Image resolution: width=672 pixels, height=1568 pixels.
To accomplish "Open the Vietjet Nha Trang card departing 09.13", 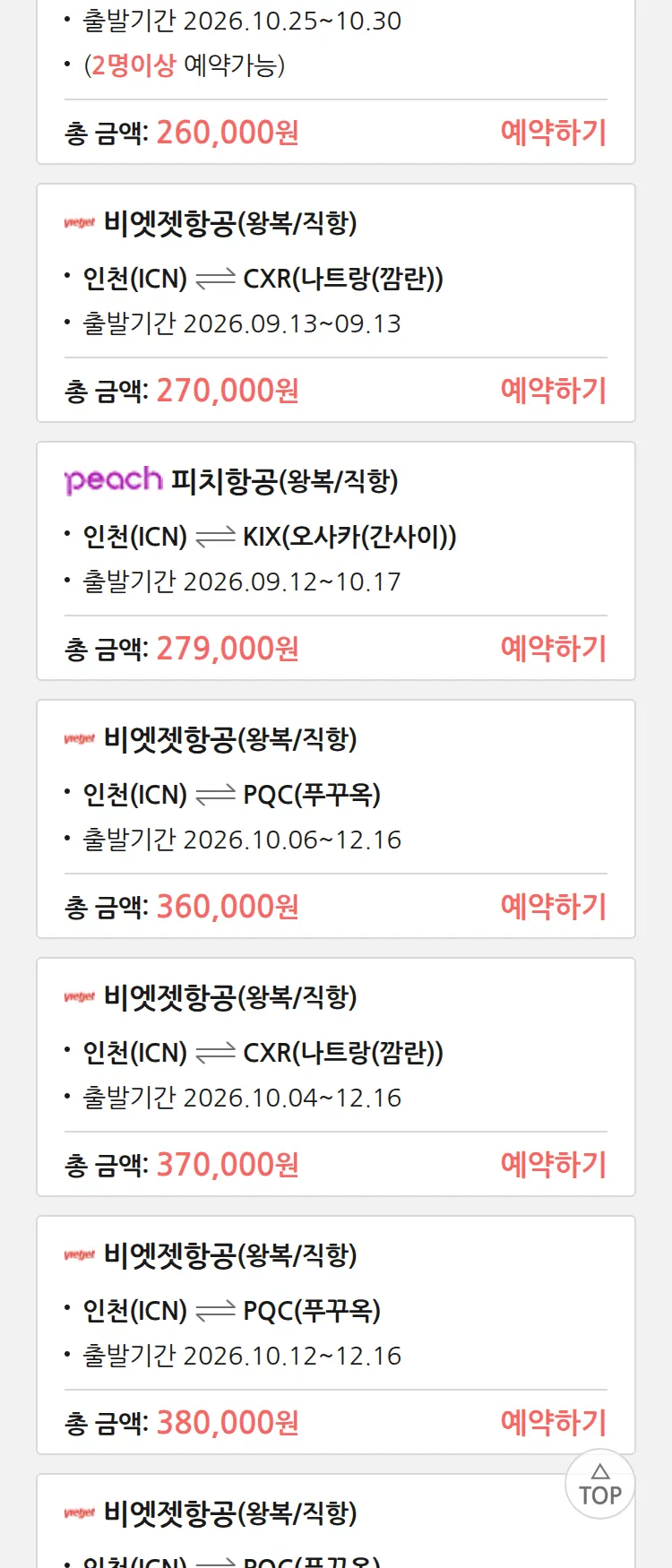I will 336,303.
